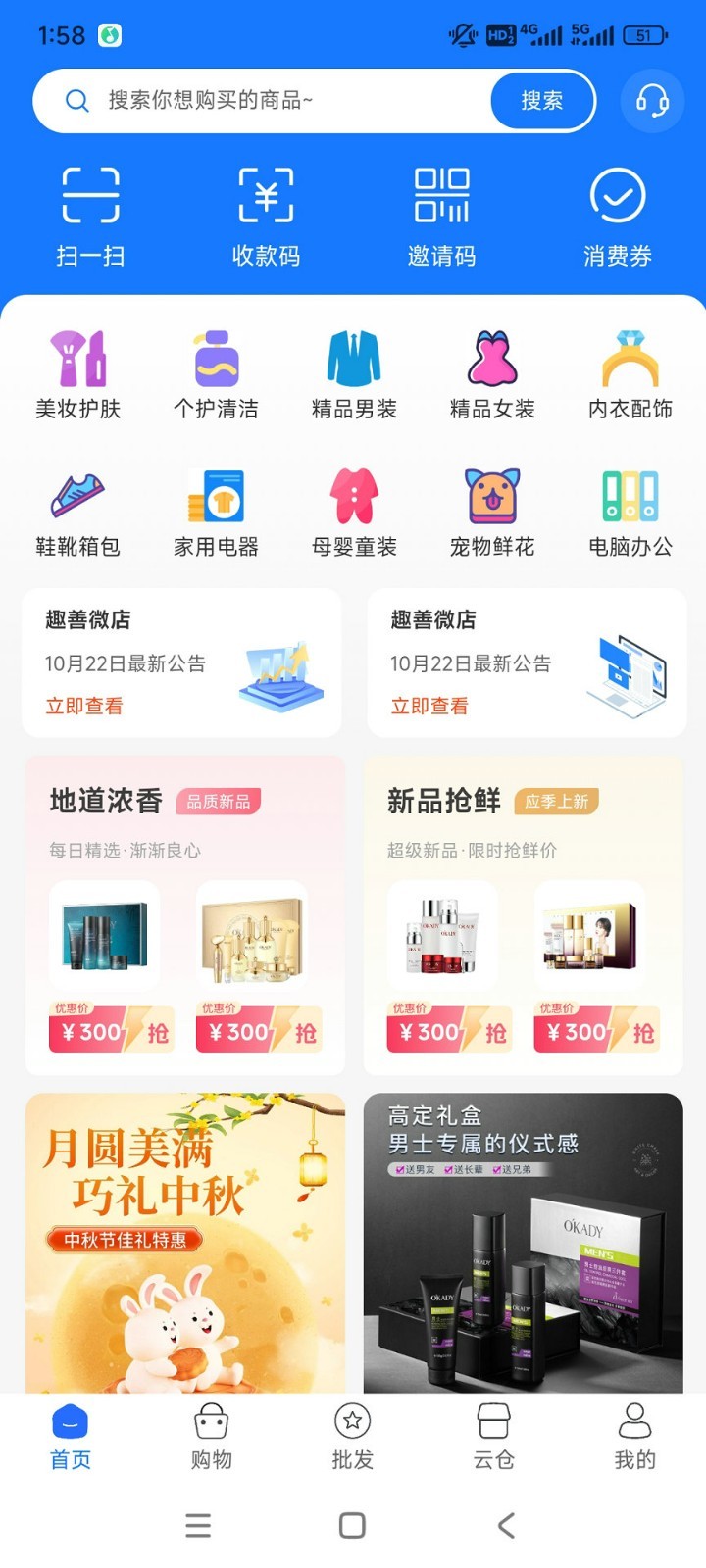Go to the 我的 profile tab
Viewport: 706px width, 1568px height.
click(x=635, y=1437)
